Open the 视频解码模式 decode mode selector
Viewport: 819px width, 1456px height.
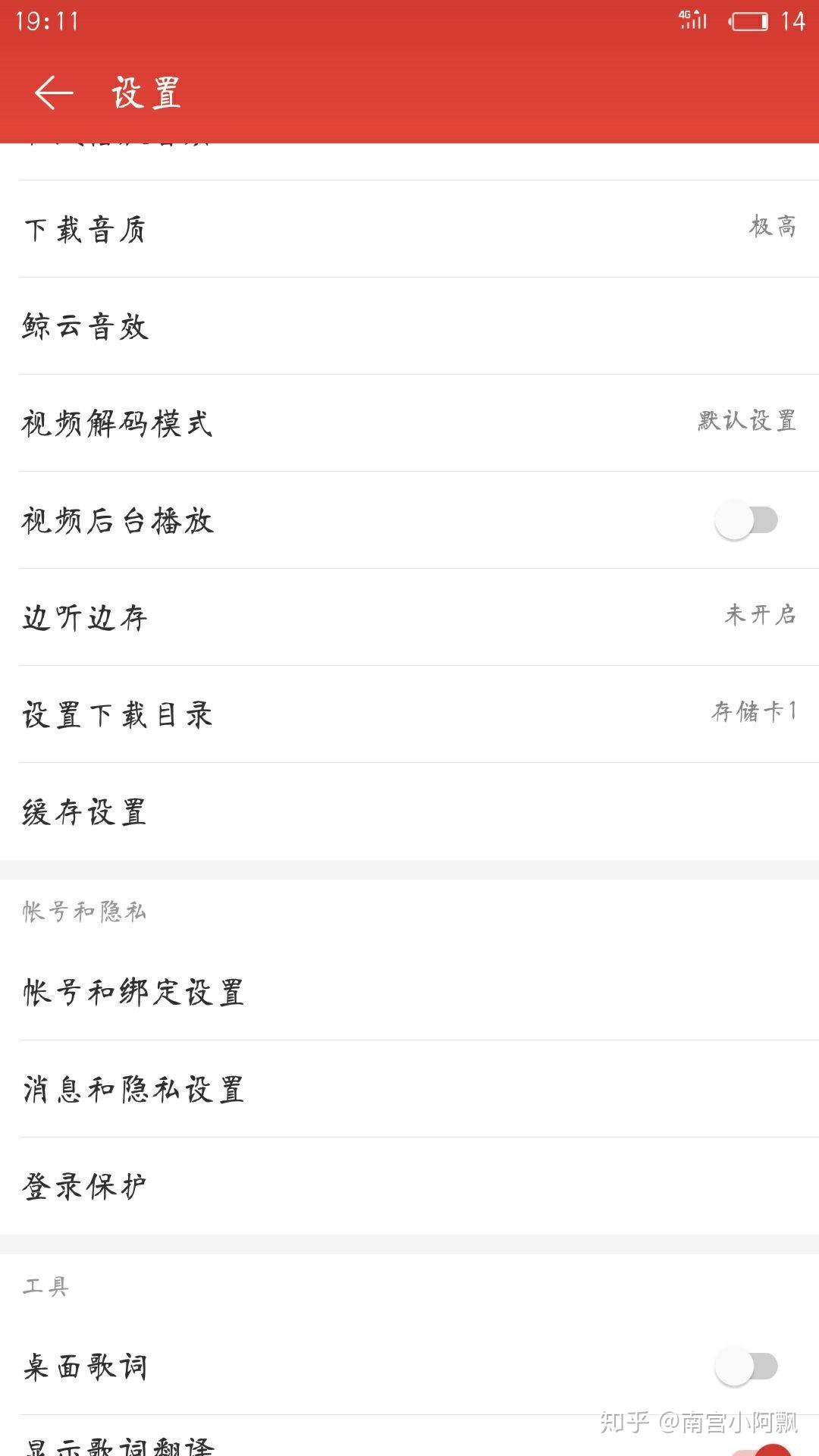click(409, 424)
